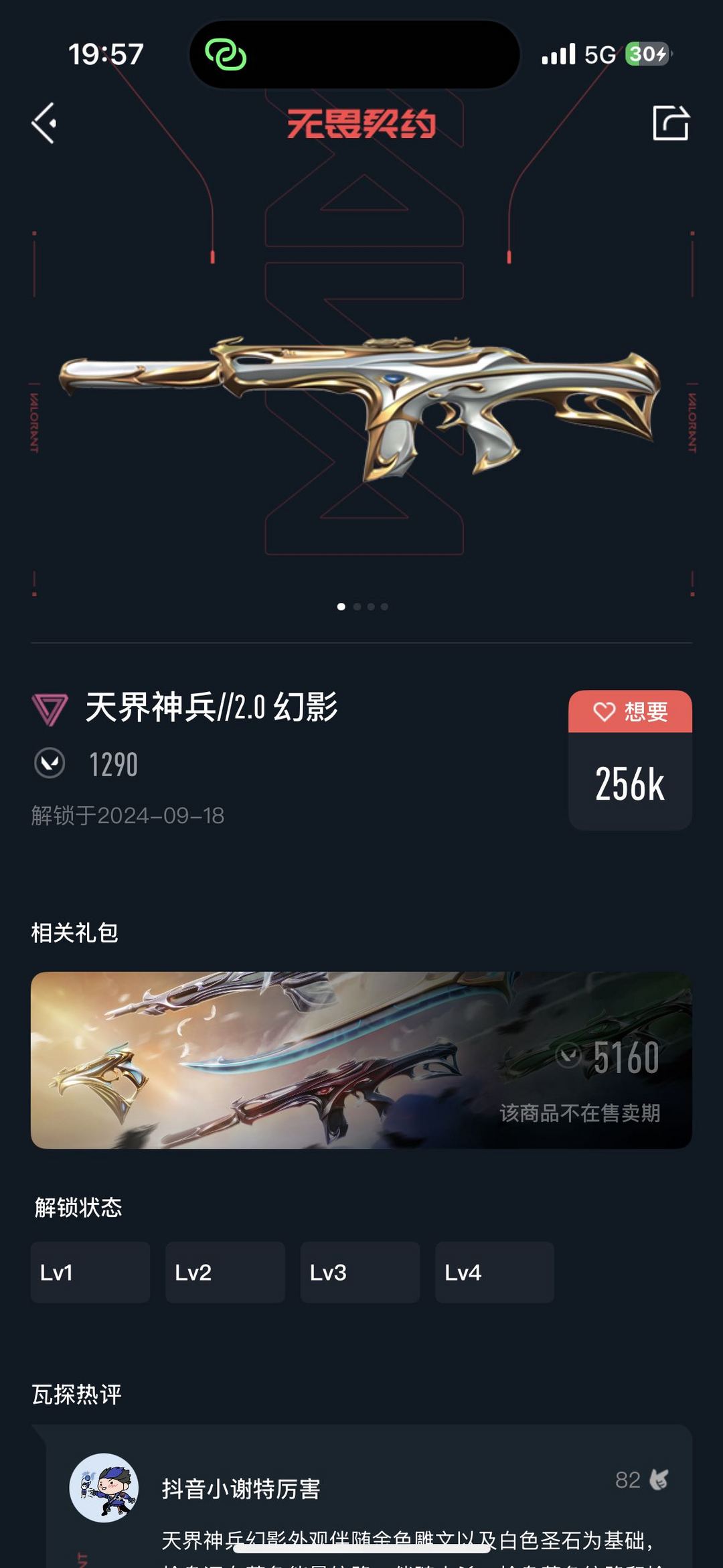723x1568 pixels.
Task: Tap the first carousel dot under the weapon image
Action: tap(342, 608)
